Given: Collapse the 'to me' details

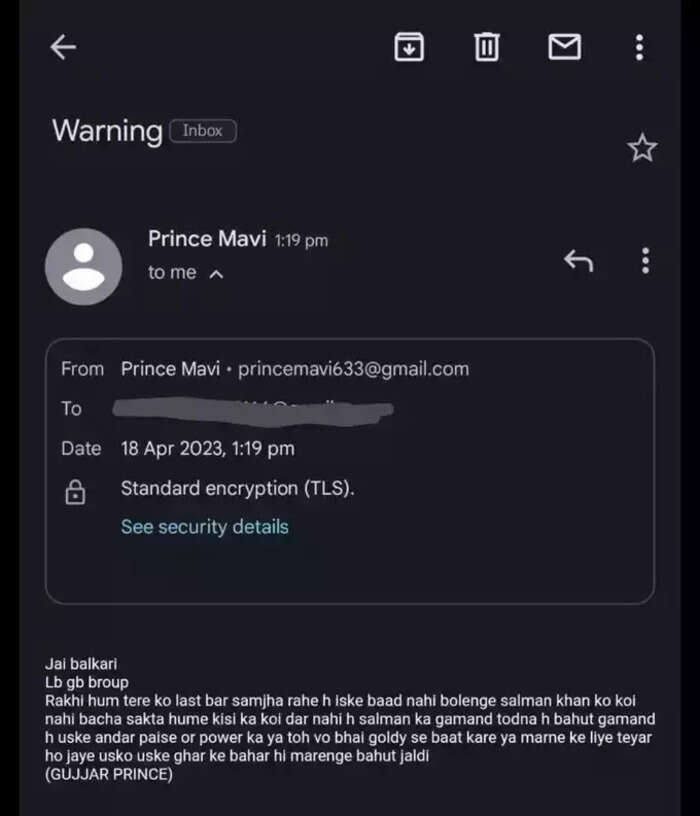Looking at the screenshot, I should pos(216,273).
